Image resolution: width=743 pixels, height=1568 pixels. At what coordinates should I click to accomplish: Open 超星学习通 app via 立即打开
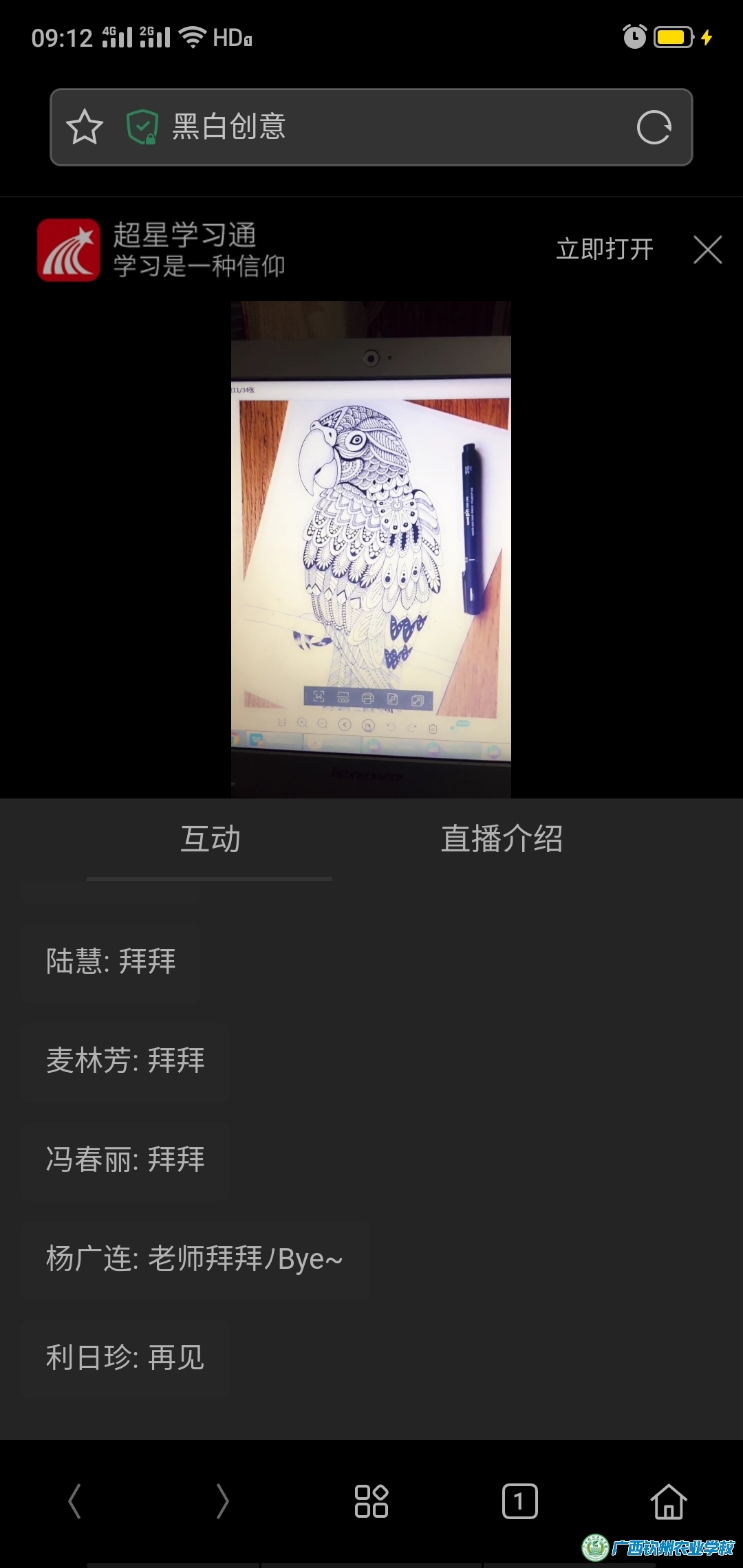click(x=604, y=249)
